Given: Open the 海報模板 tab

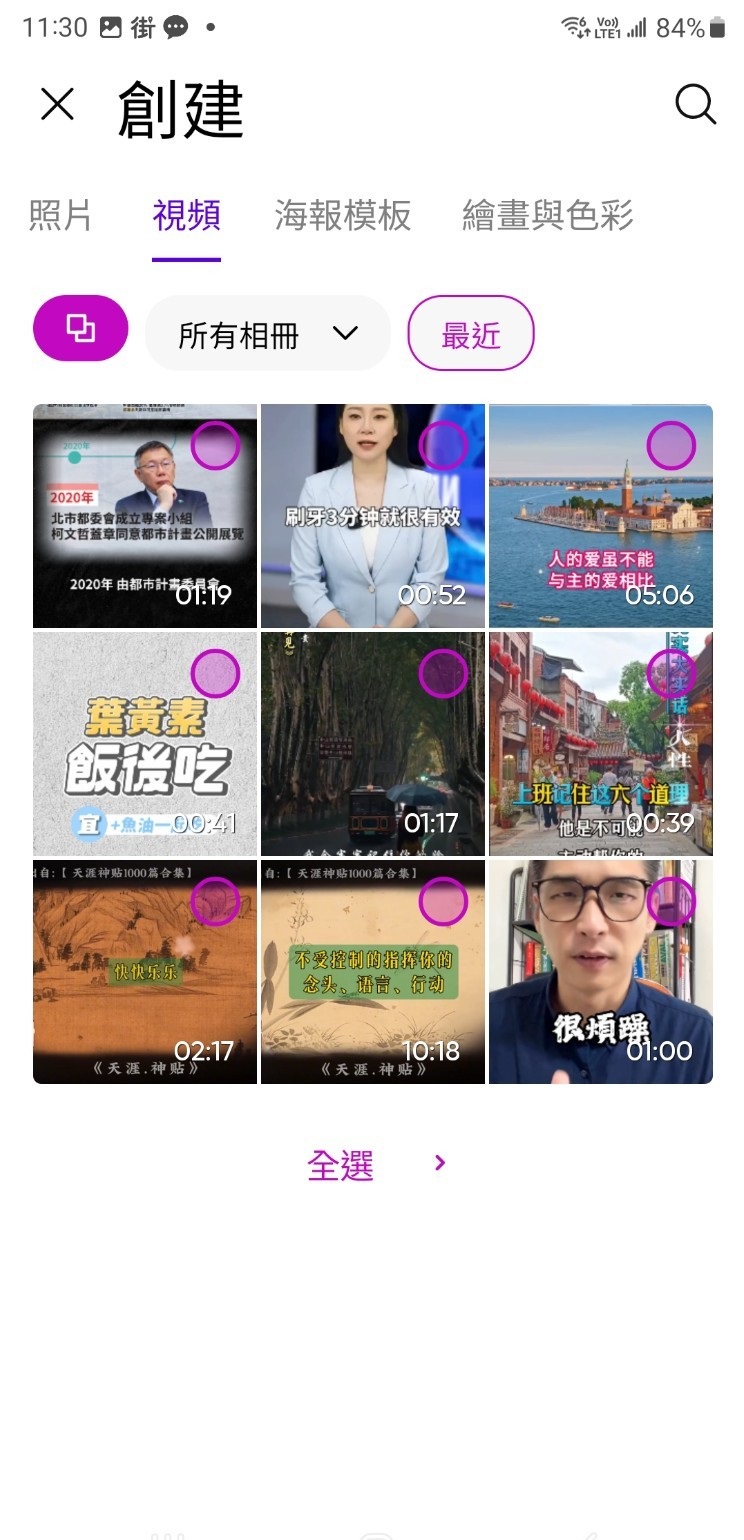Looking at the screenshot, I should (x=344, y=216).
